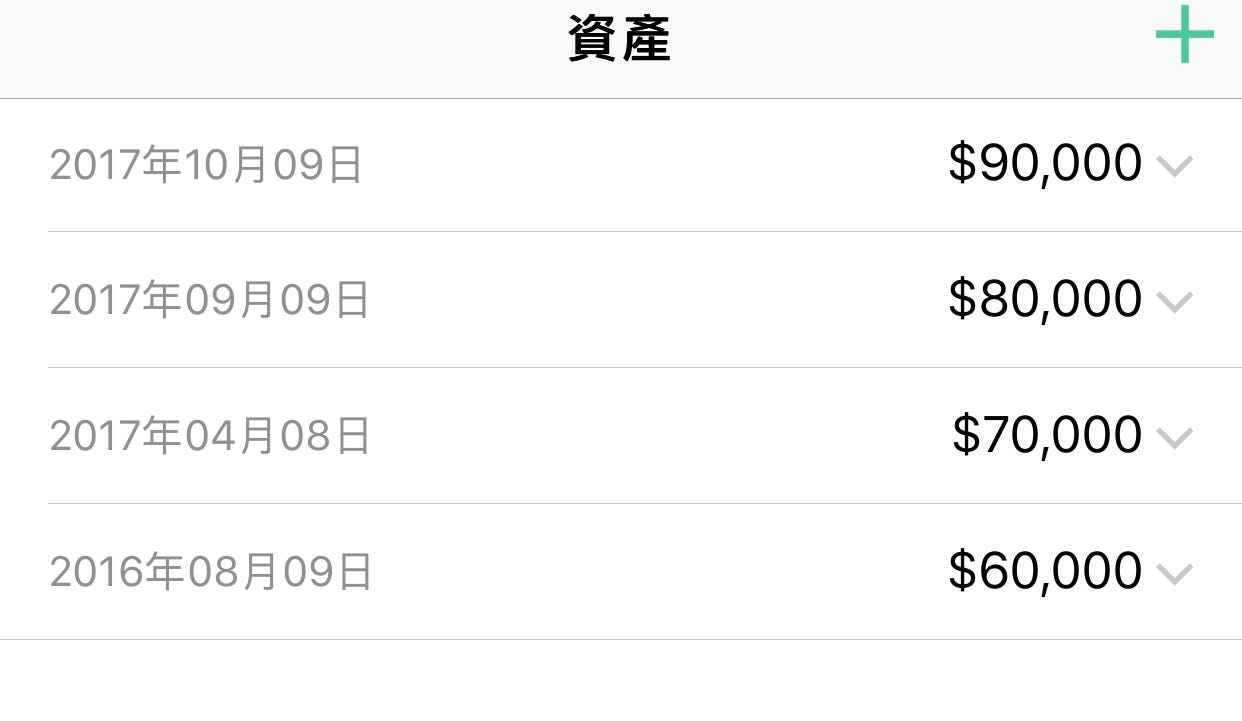Expand the 2017年10月09日 $90,000 entry

click(1174, 165)
